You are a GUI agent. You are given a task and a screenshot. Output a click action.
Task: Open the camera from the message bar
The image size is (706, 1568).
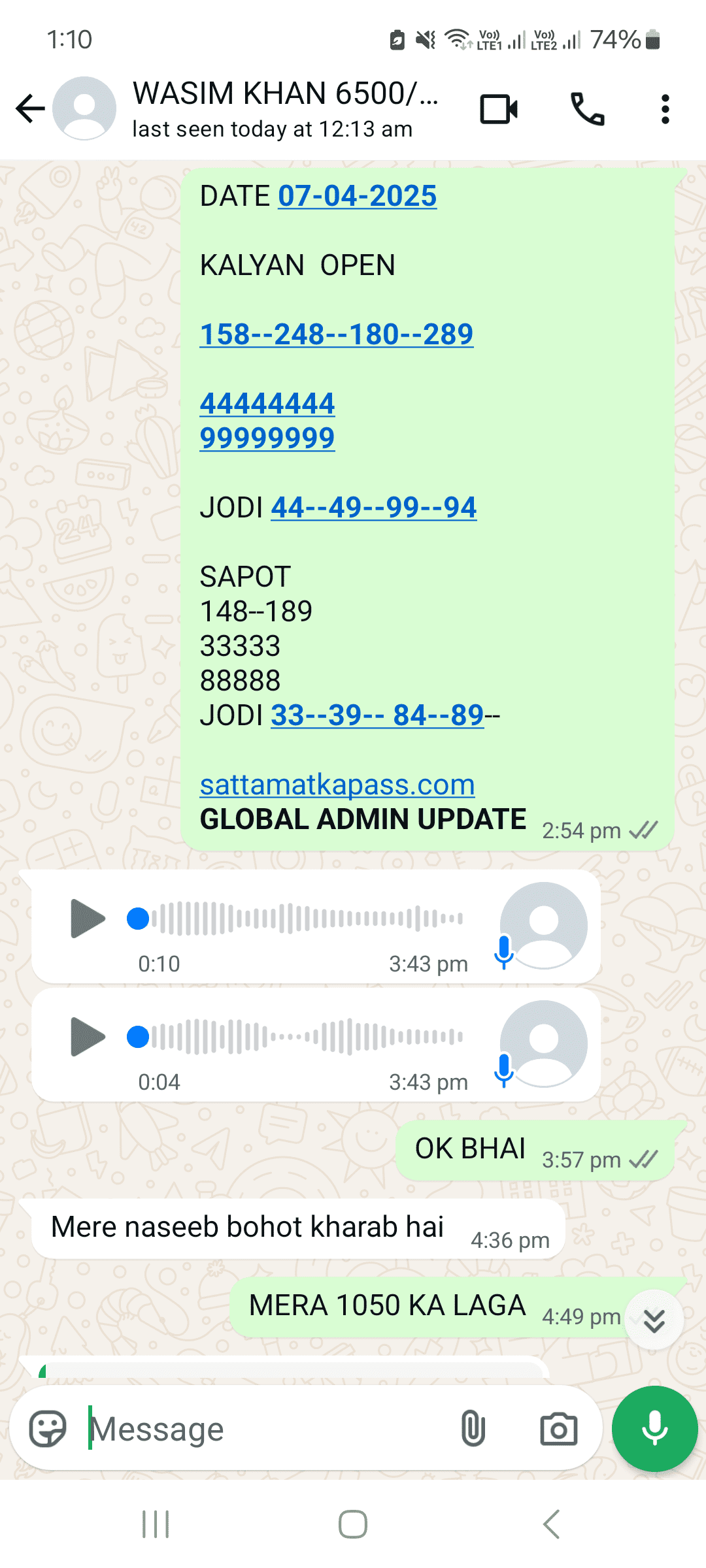(x=559, y=1429)
